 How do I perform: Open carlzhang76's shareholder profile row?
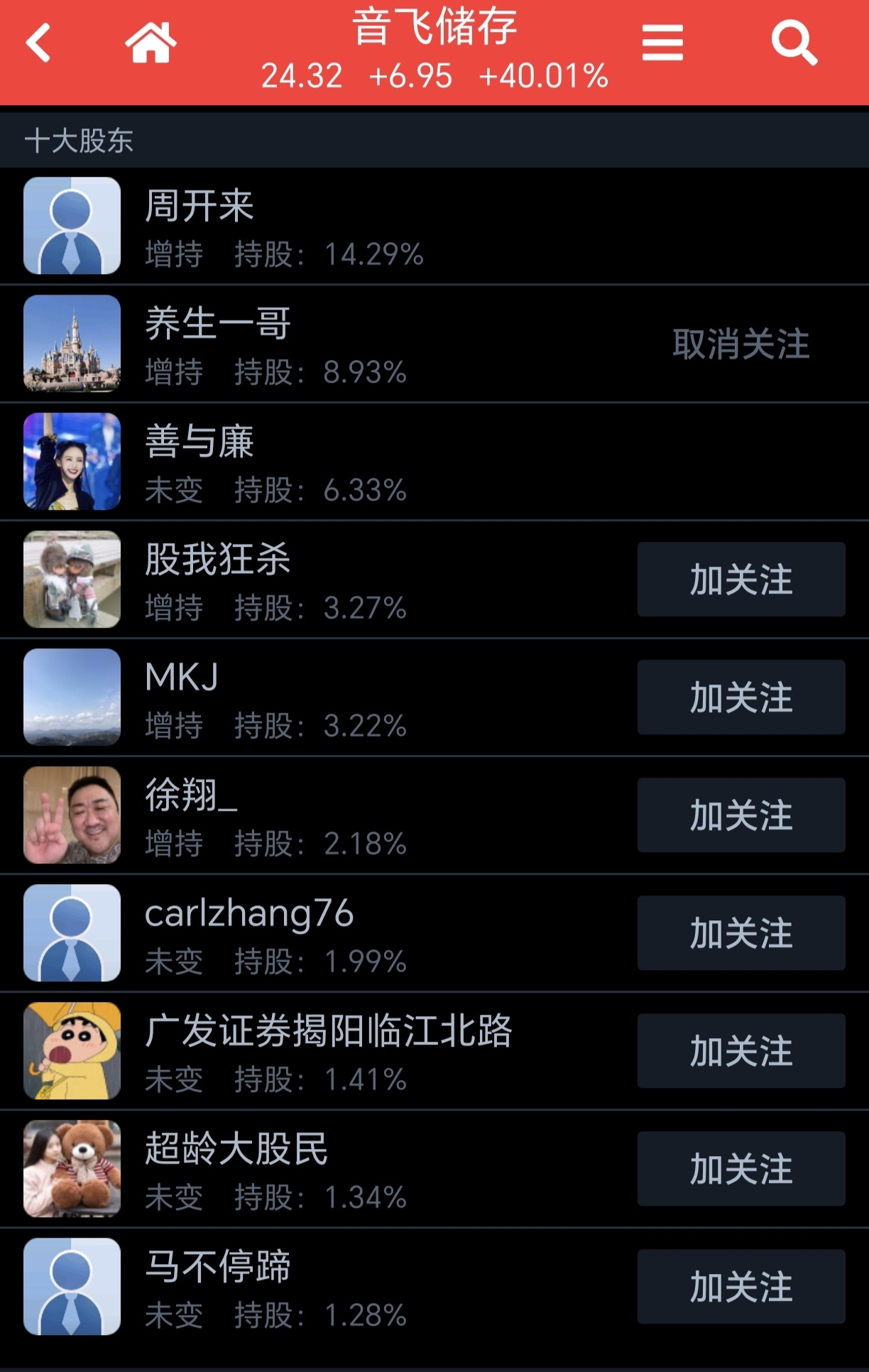[284, 933]
